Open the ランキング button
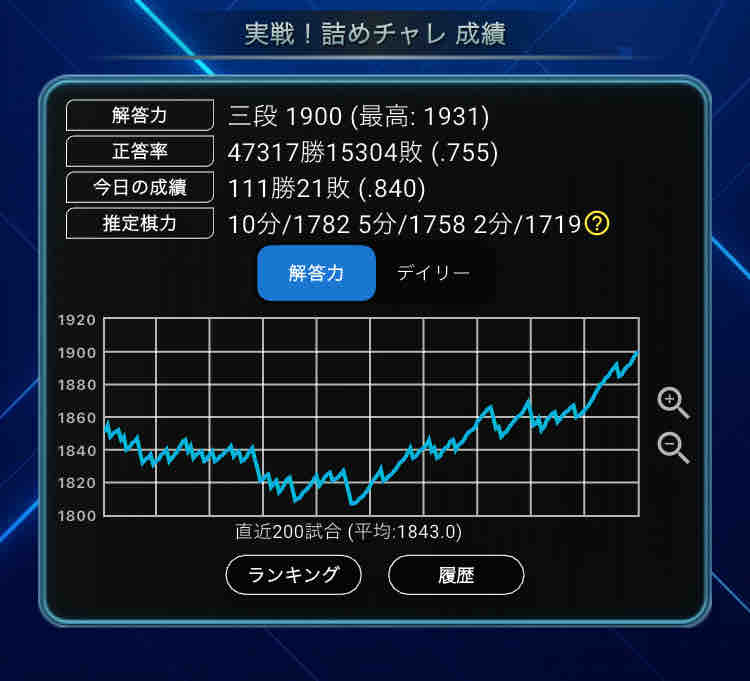 click(293, 575)
